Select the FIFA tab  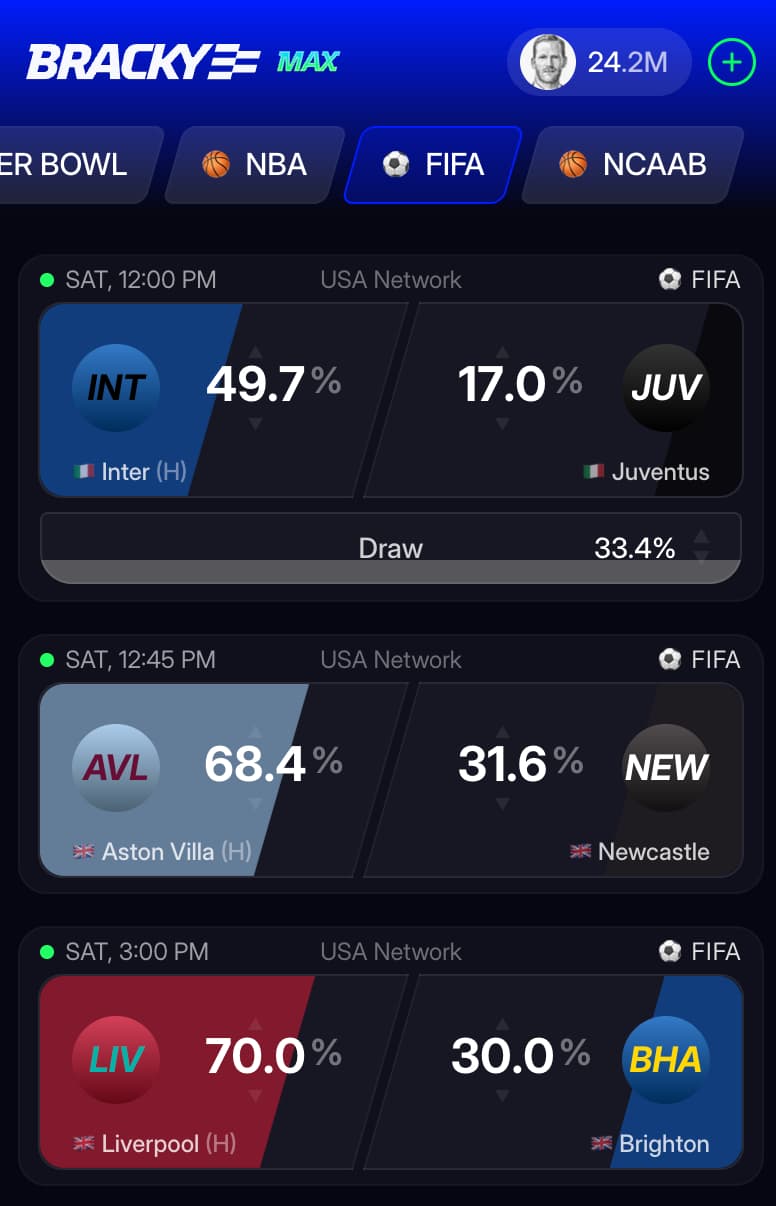pyautogui.click(x=433, y=165)
